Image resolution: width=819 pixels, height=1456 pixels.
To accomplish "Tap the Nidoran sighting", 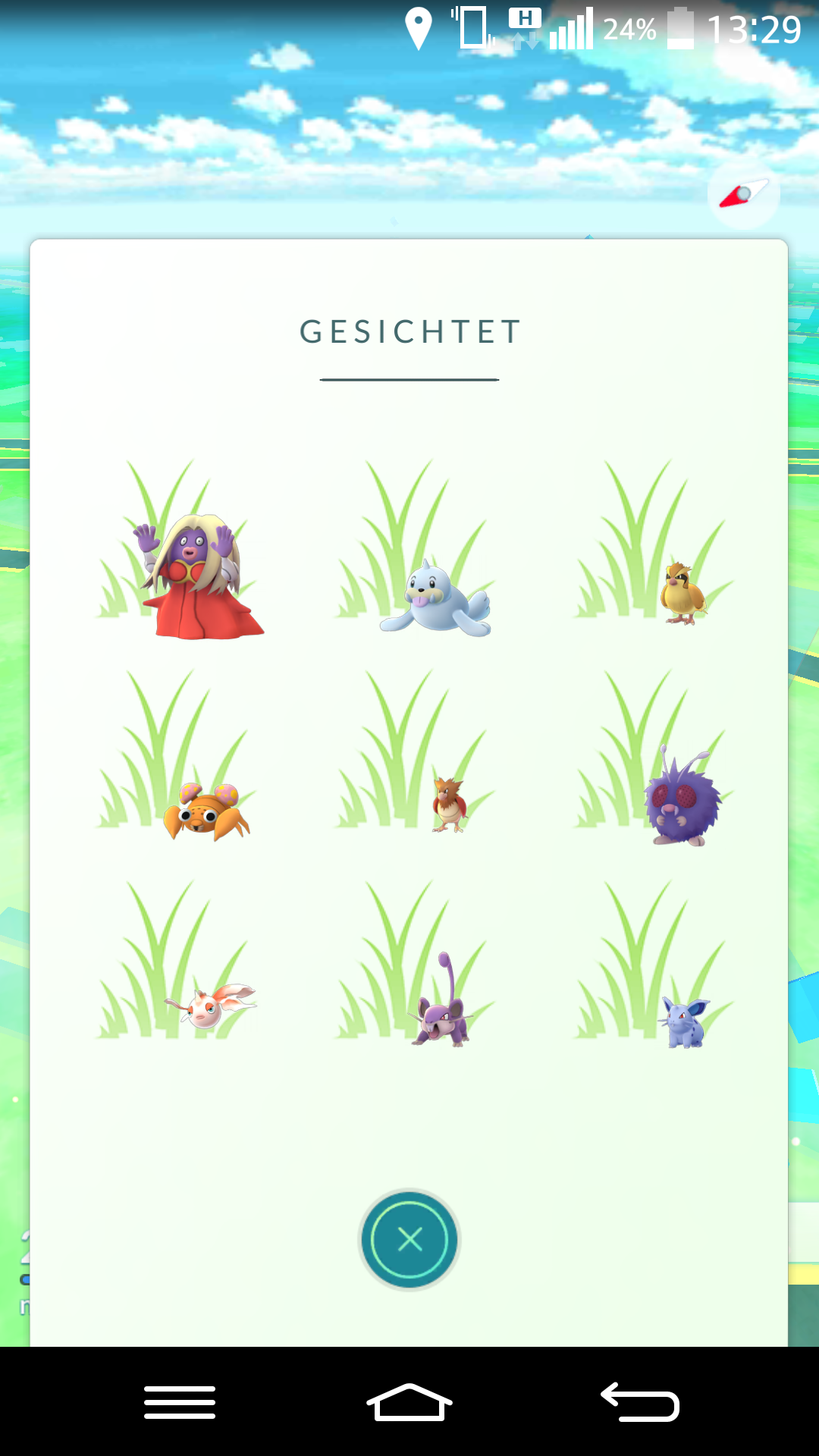I will click(x=685, y=1021).
